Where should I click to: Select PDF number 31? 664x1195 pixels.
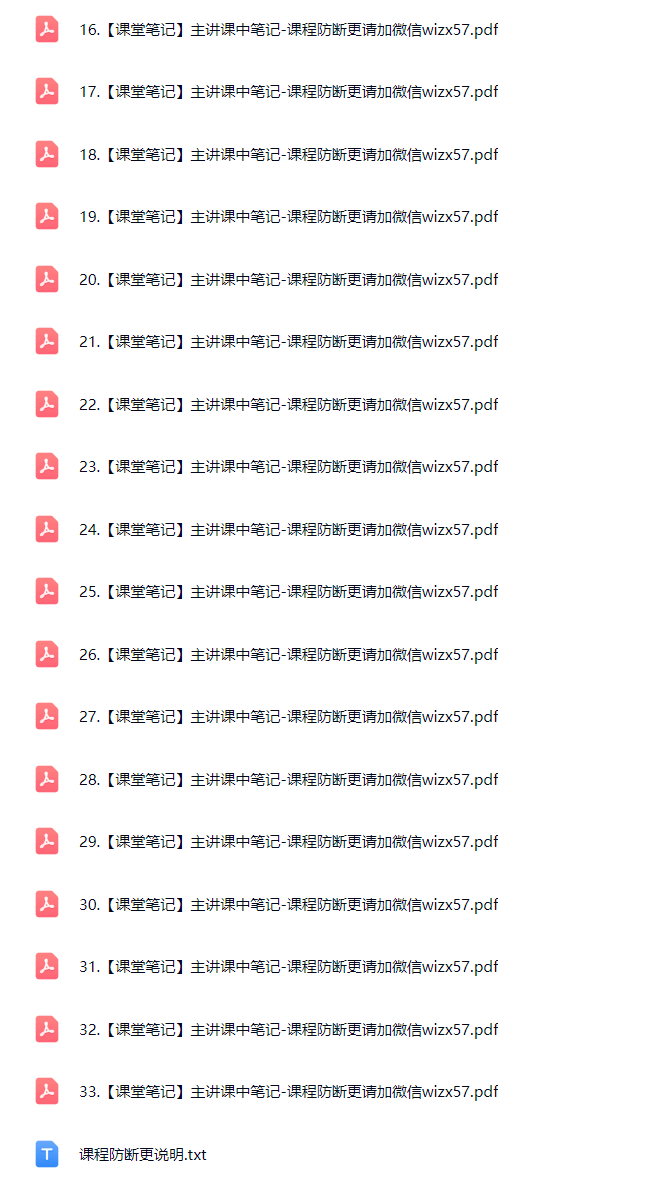point(288,967)
